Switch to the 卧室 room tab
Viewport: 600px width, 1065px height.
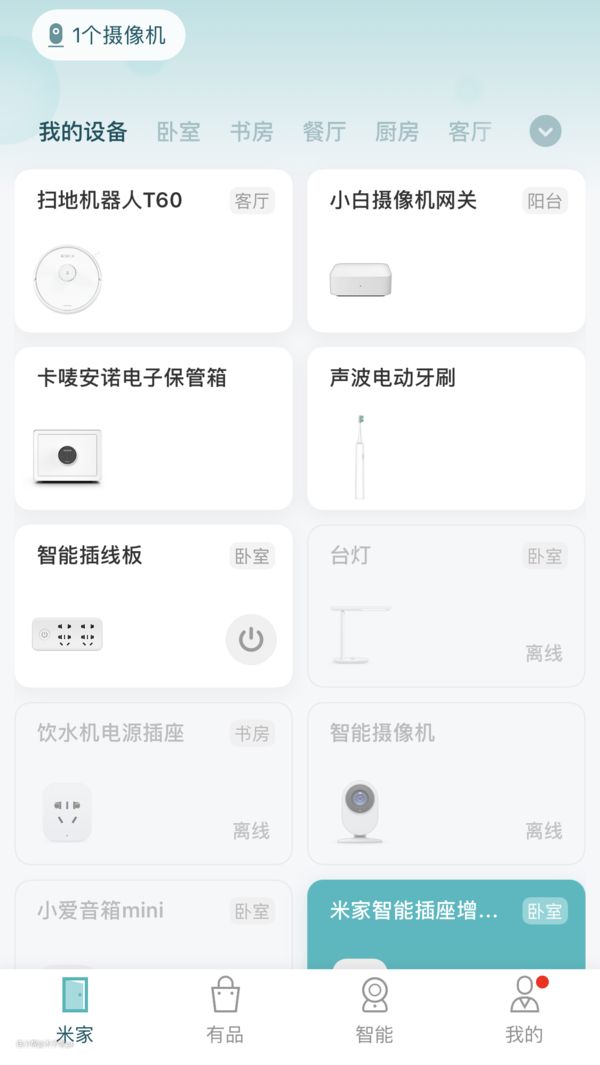(x=178, y=131)
